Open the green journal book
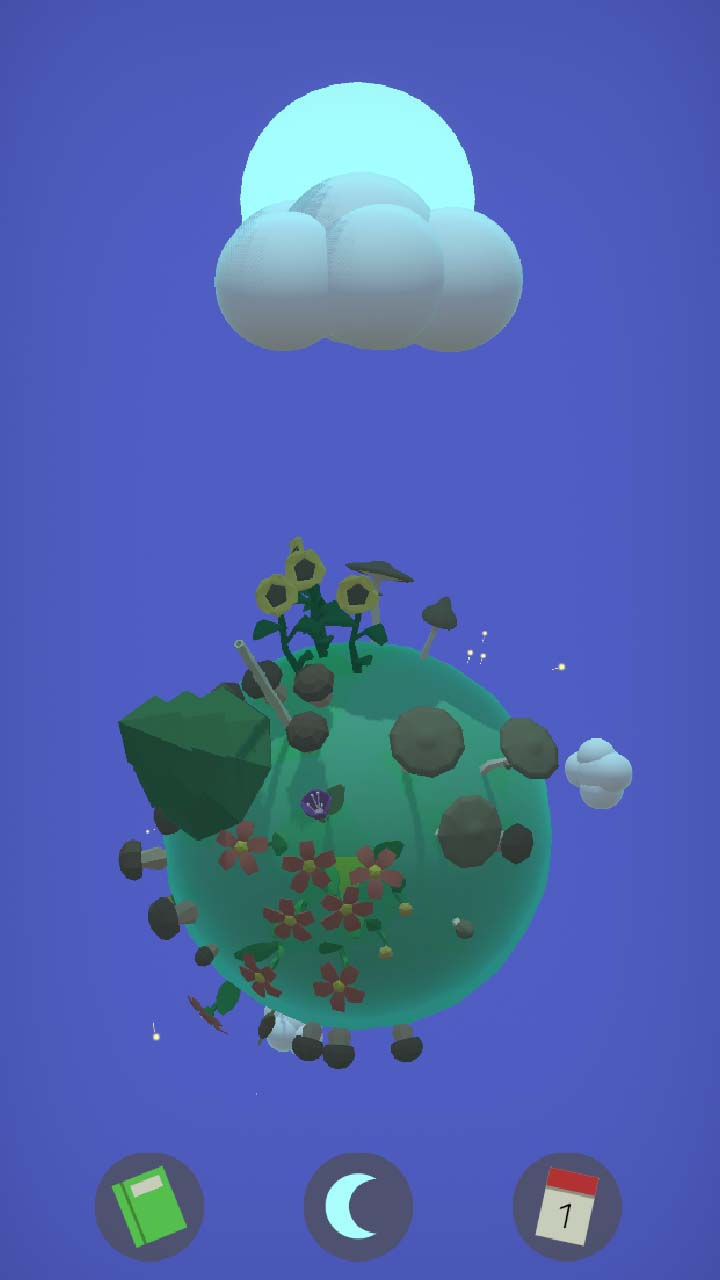 point(149,1207)
